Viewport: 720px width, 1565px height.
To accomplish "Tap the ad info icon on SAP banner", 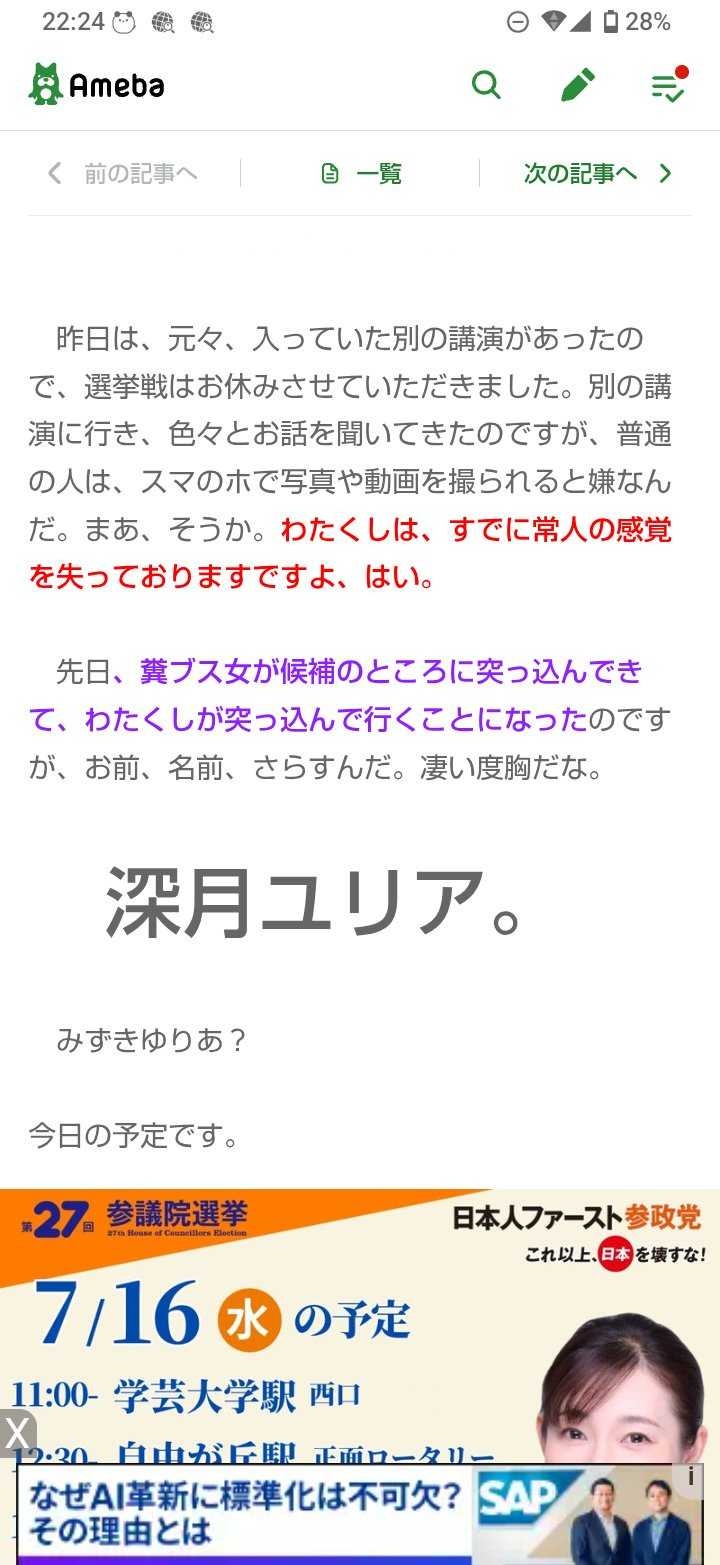I will (690, 1476).
